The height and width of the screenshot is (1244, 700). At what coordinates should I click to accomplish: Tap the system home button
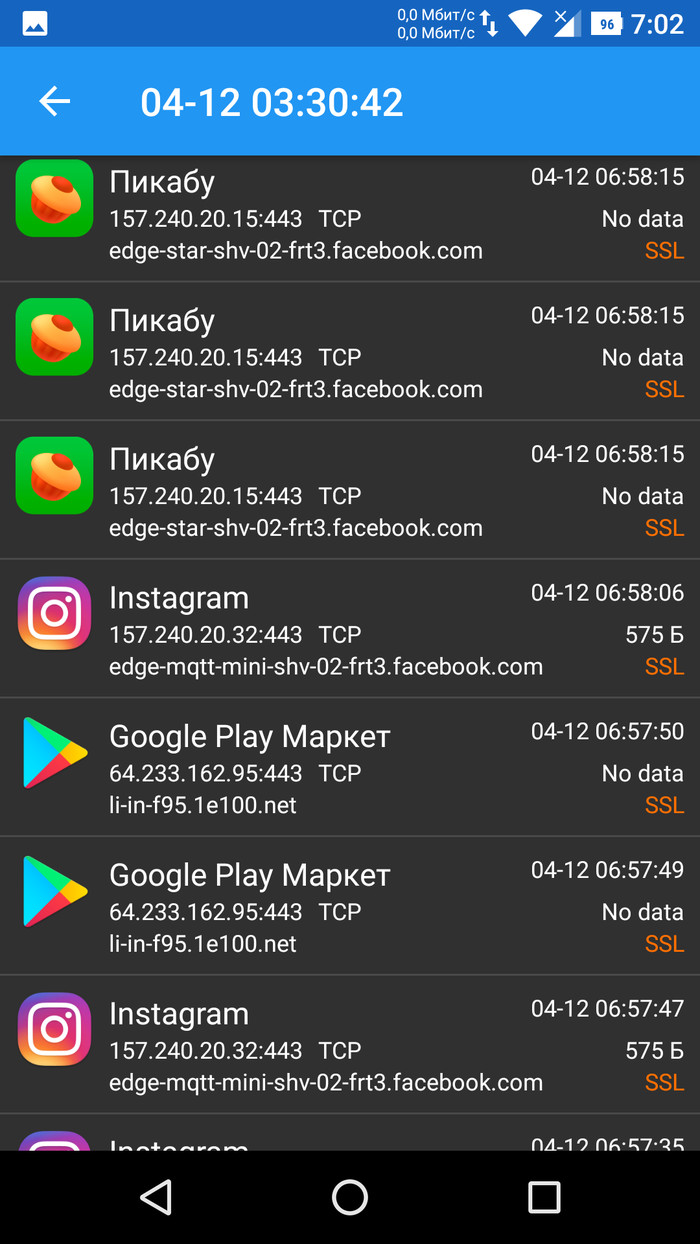(x=350, y=1197)
